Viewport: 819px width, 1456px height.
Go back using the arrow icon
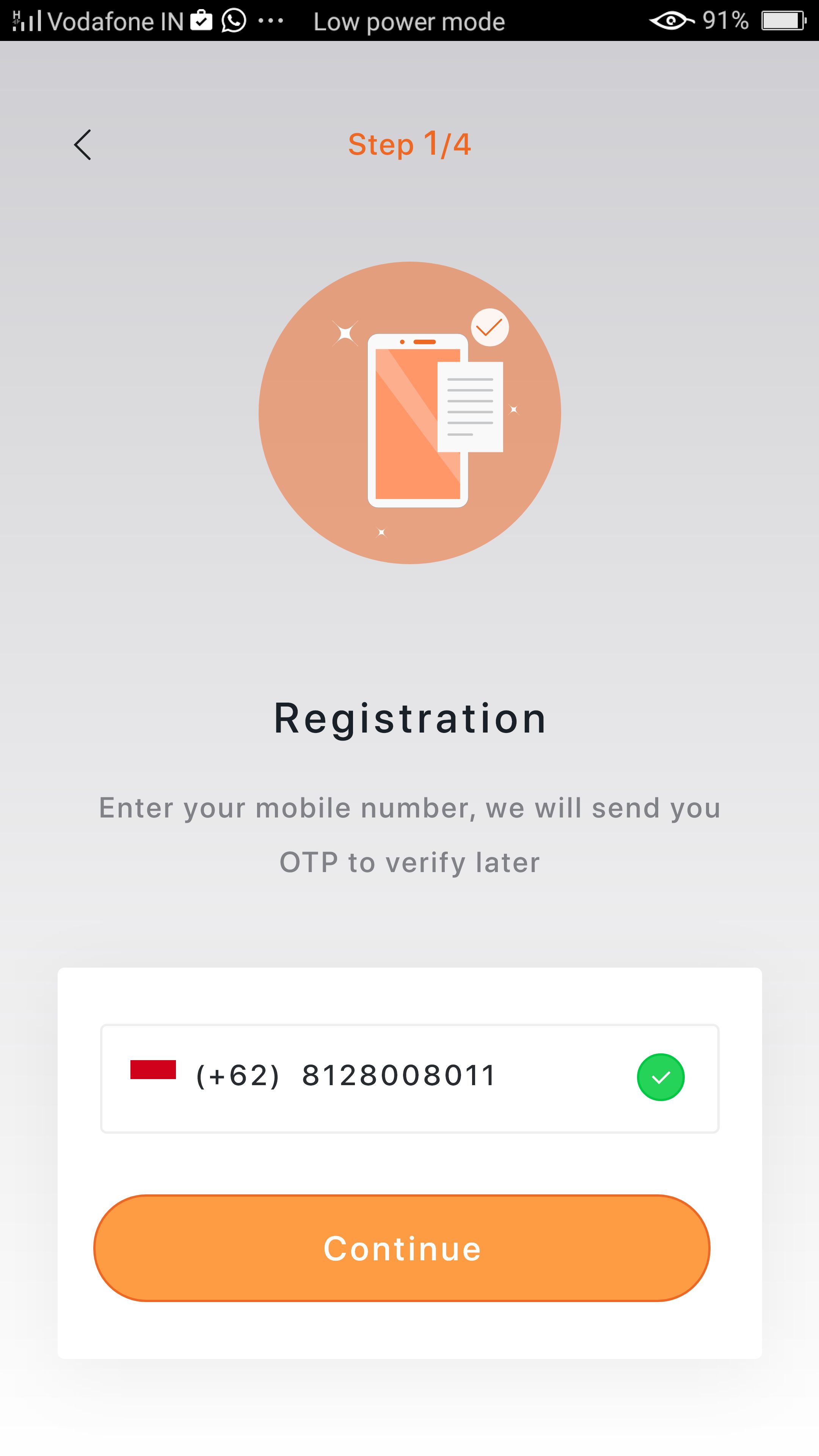83,145
